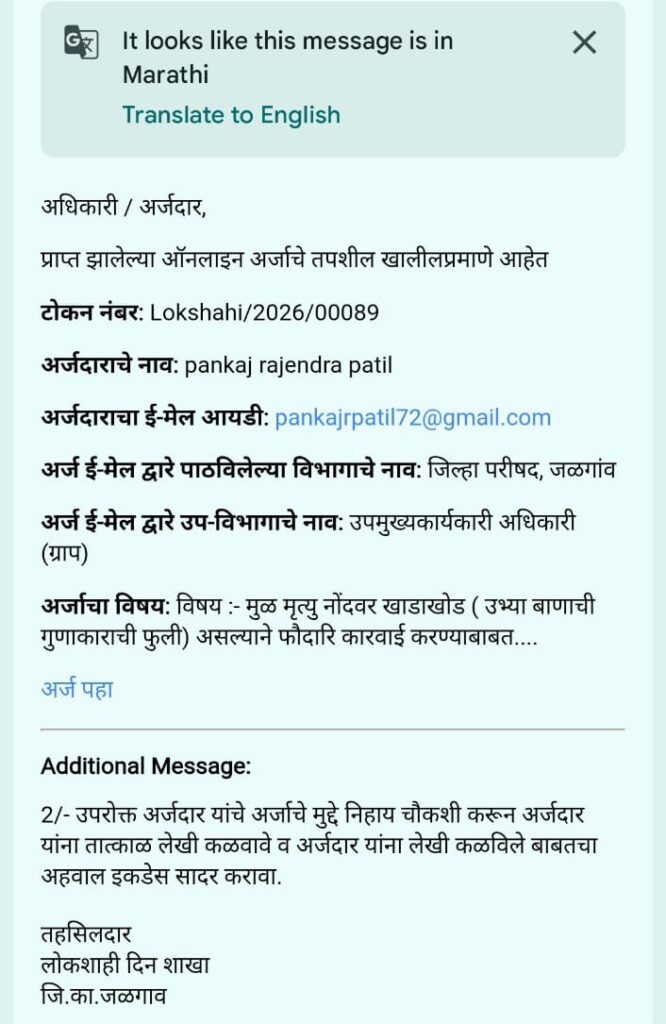The height and width of the screenshot is (1024, 666).
Task: Open the pankajrpatil72@gmail.com email link
Action: coord(412,418)
